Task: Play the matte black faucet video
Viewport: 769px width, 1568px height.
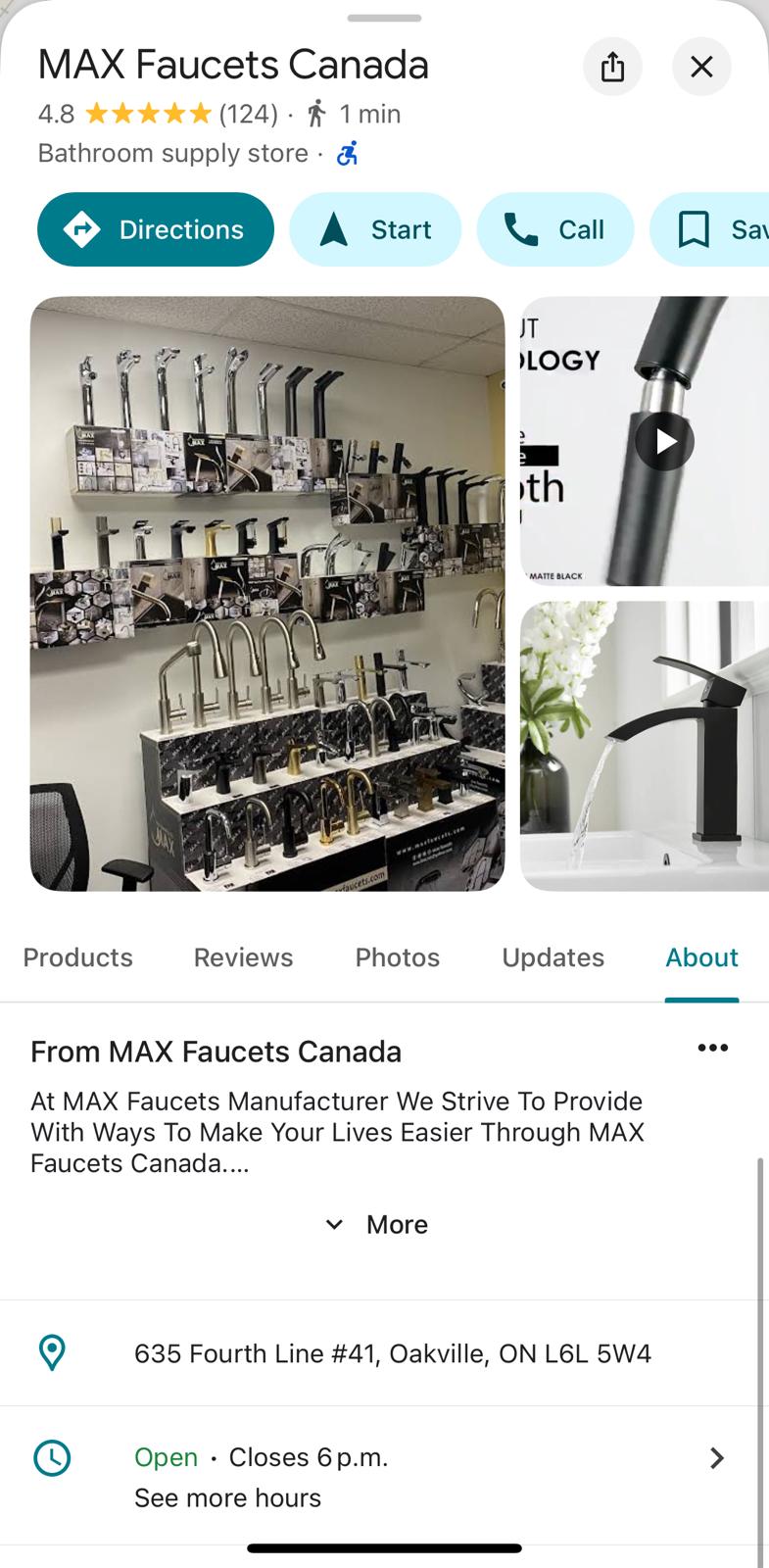Action: (664, 441)
